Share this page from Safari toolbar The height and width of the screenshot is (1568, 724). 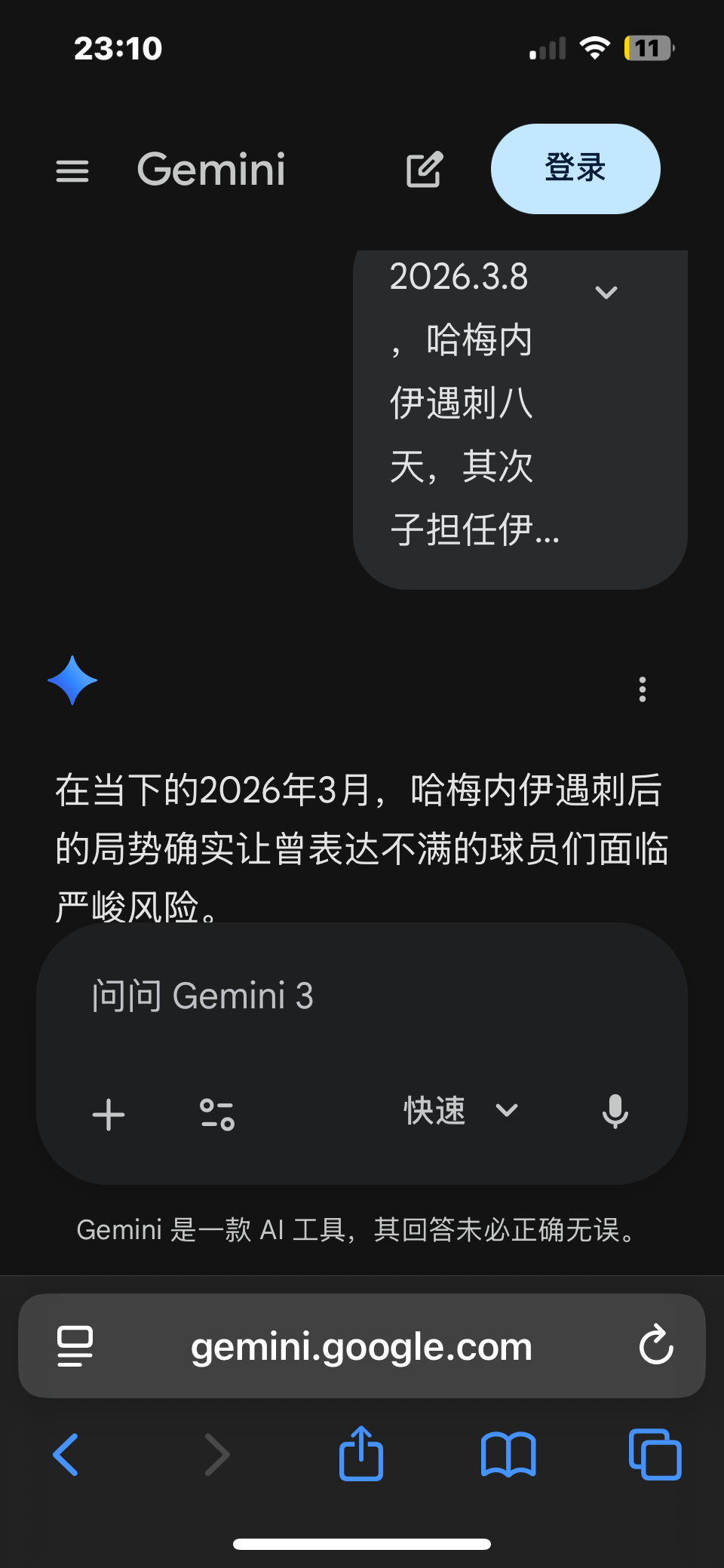[361, 1453]
